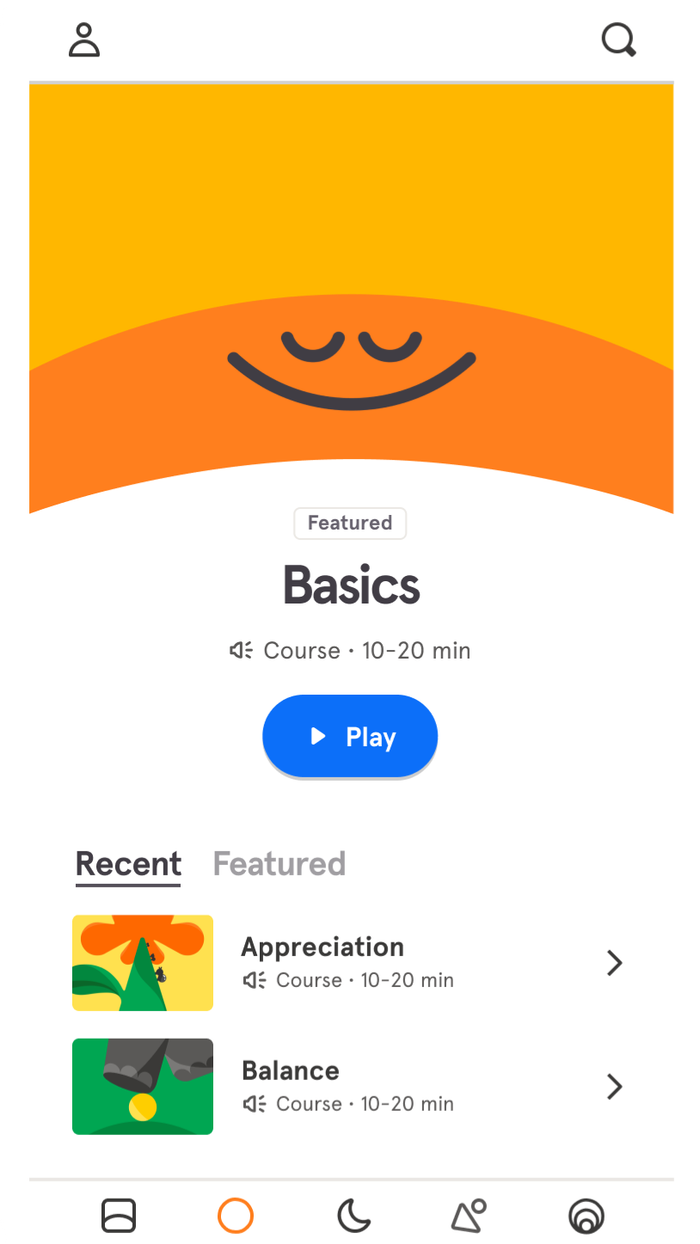Open the profile icon

[x=84, y=40]
